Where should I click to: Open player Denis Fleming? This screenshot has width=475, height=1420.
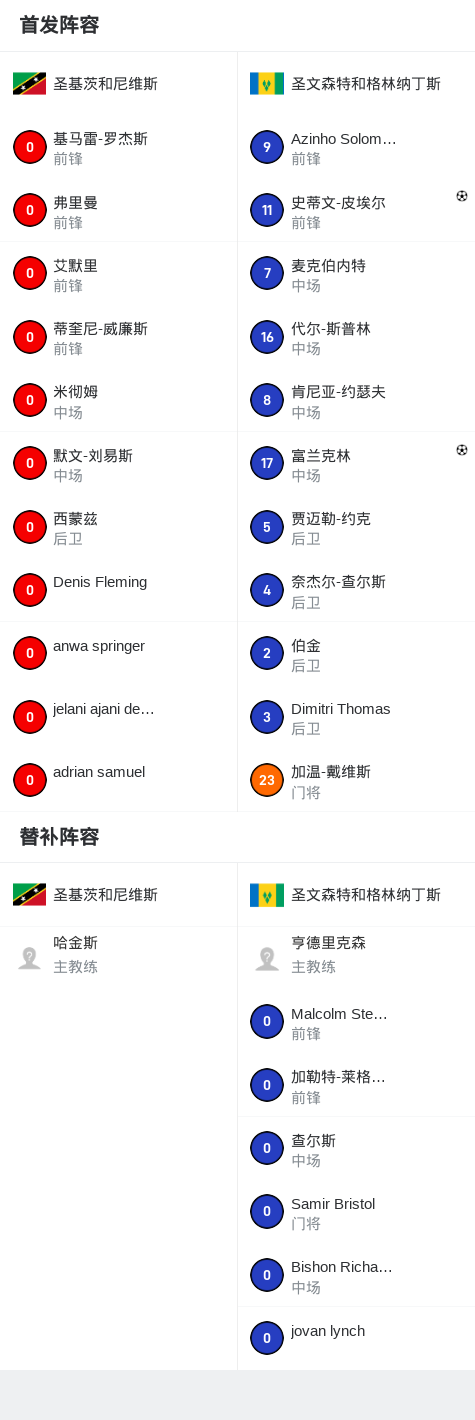coord(118,590)
